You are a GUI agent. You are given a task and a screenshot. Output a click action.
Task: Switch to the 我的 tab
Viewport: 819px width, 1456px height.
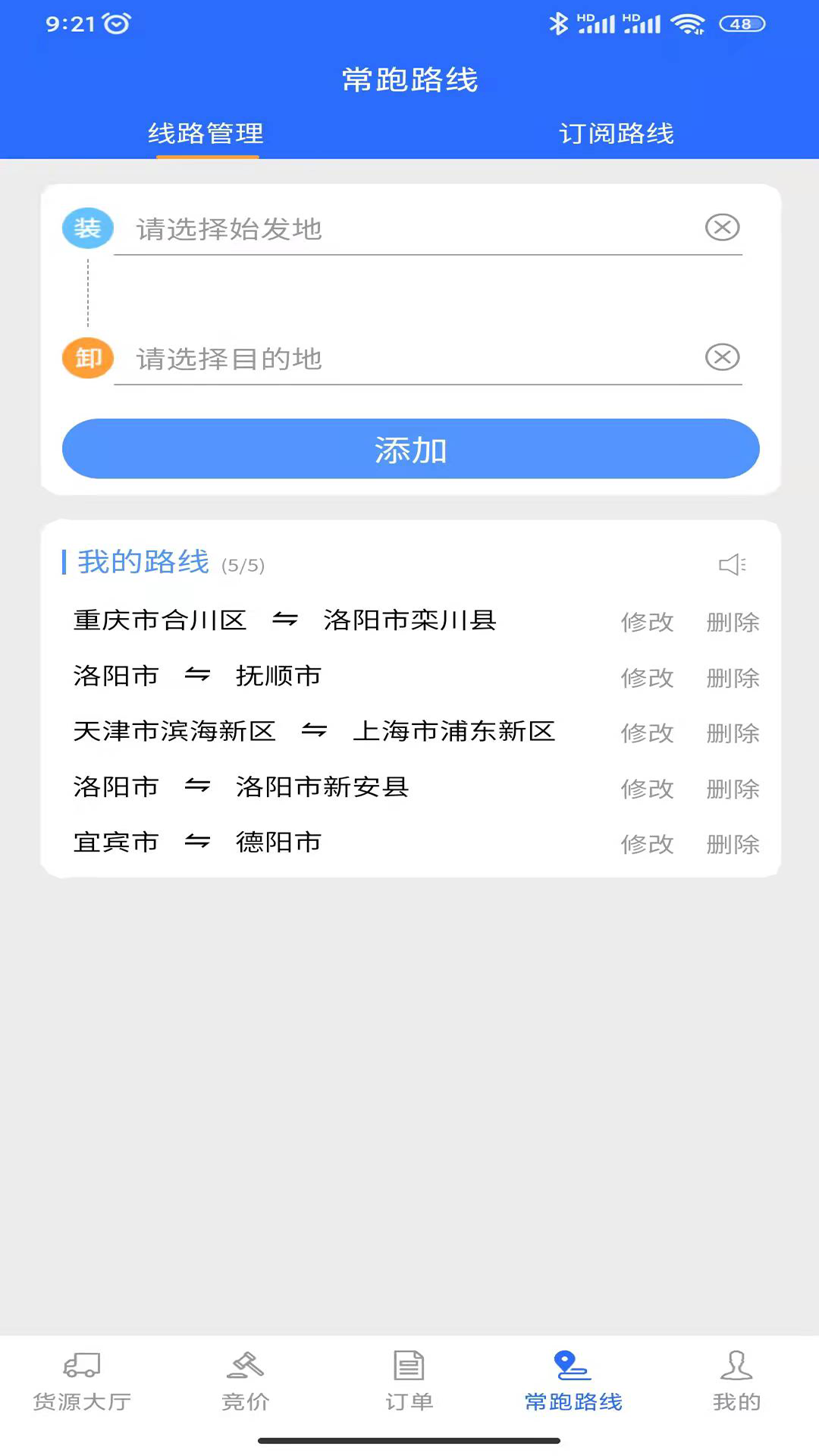pos(736,1382)
